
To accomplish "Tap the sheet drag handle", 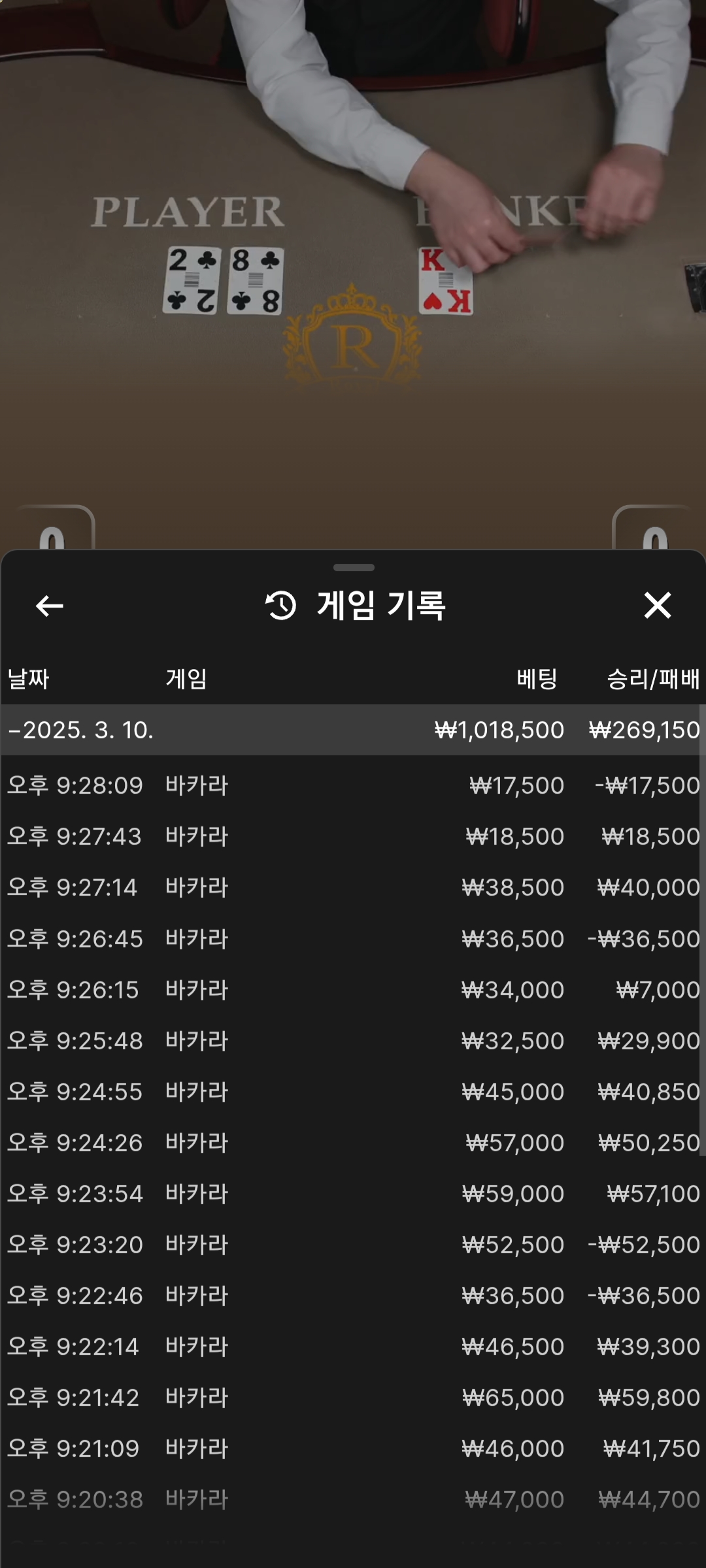I will [x=354, y=567].
